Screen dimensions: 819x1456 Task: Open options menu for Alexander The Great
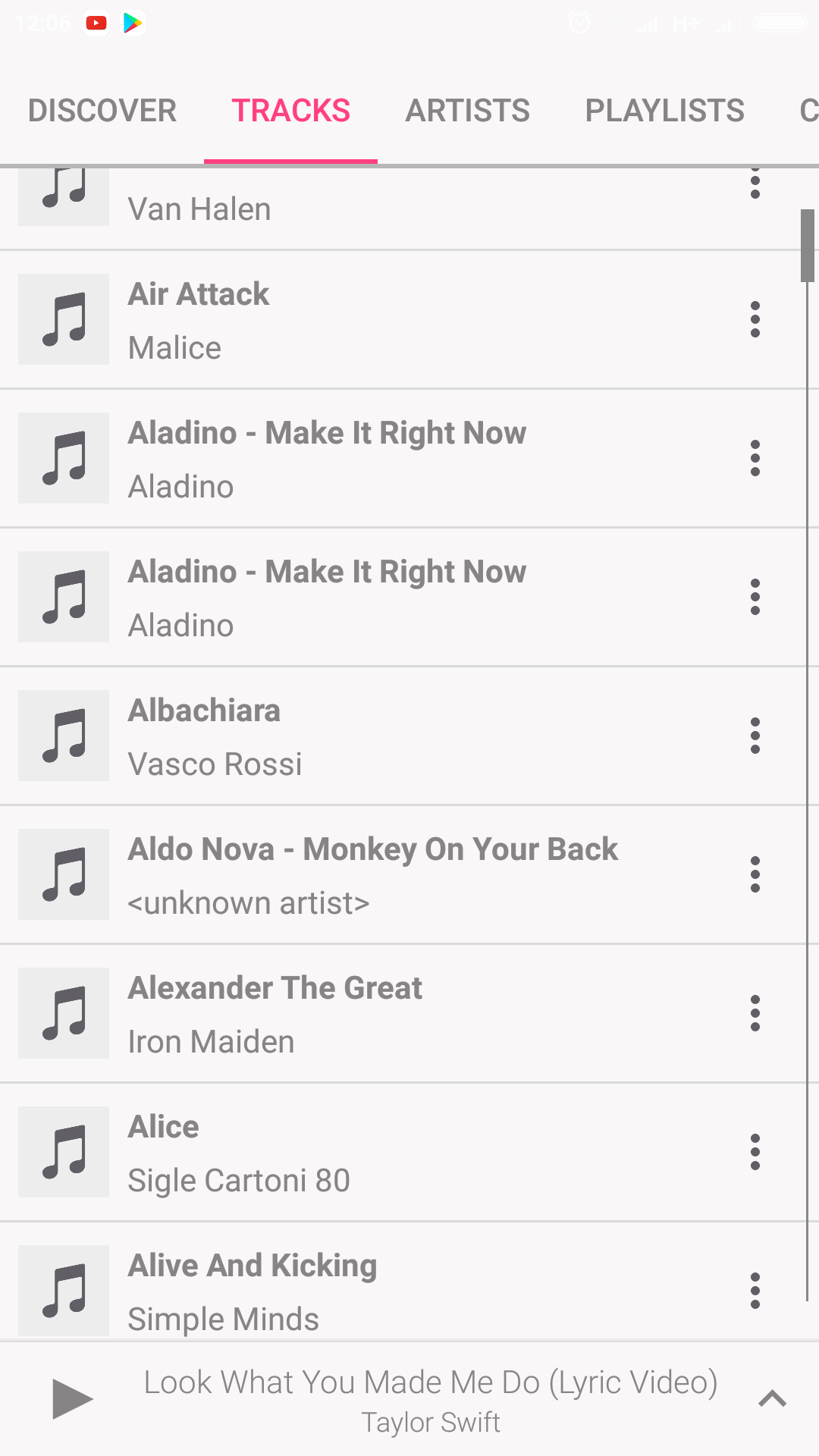755,1013
